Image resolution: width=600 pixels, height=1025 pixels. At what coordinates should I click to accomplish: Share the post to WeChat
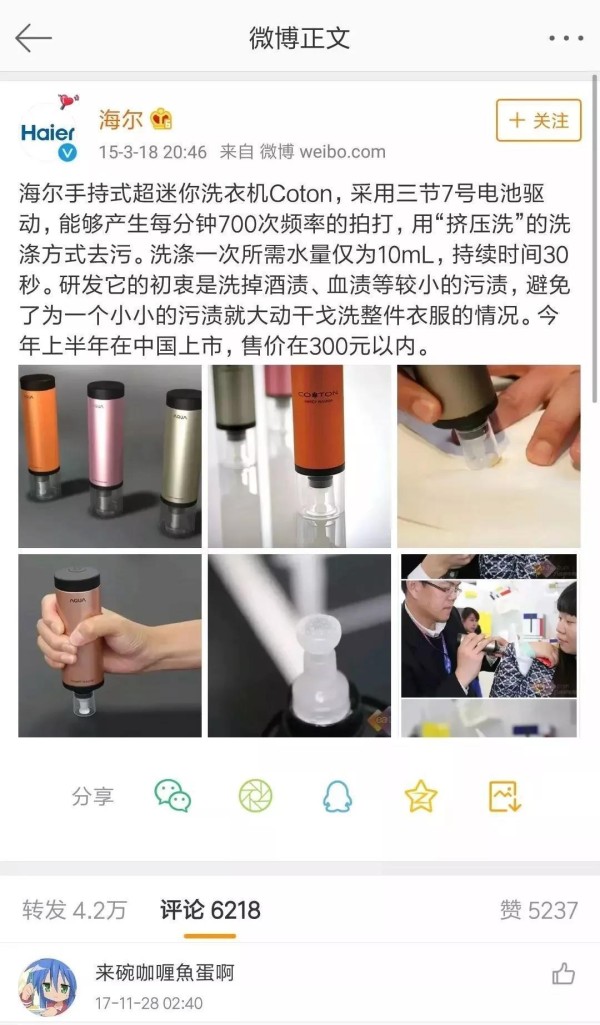[173, 796]
